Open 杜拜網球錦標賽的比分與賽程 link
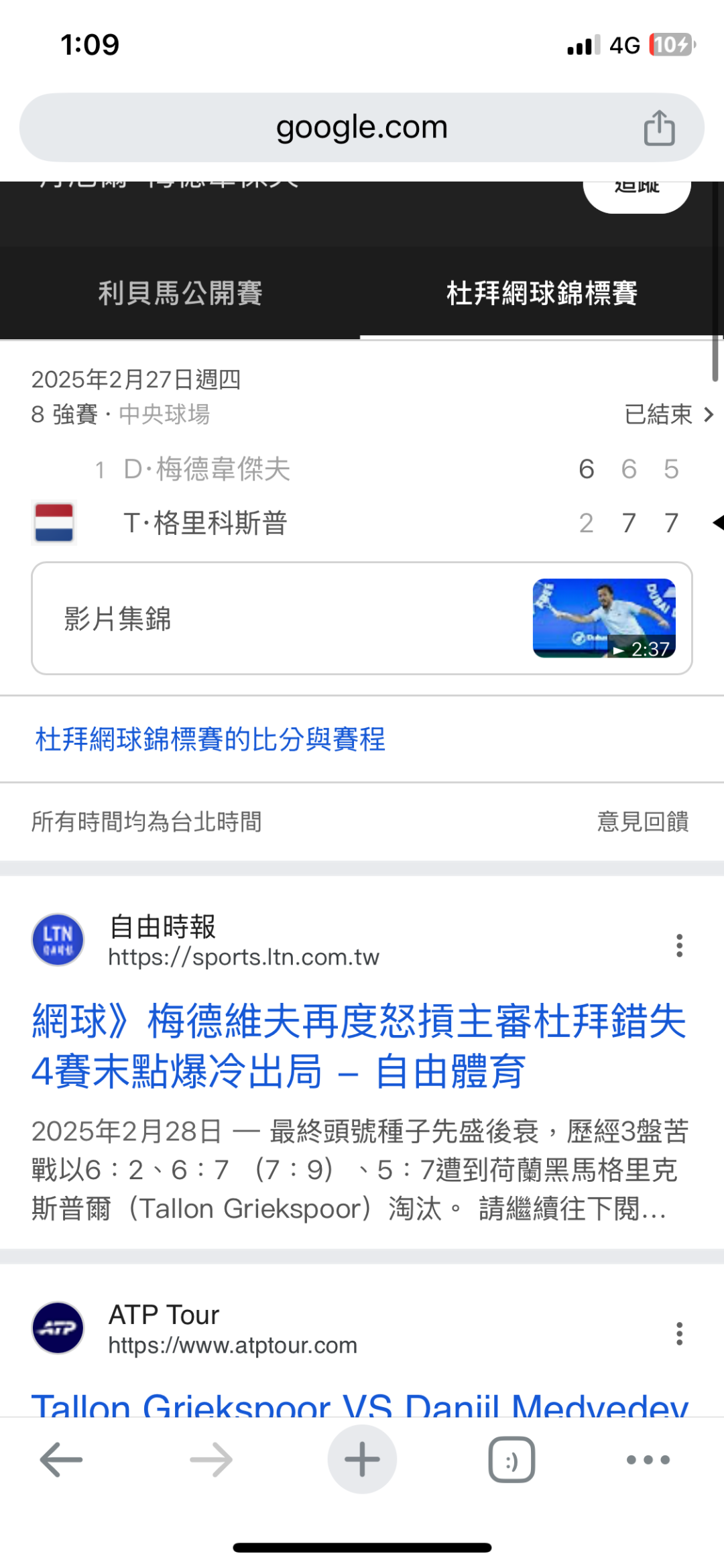This screenshot has height=1568, width=724. (210, 739)
